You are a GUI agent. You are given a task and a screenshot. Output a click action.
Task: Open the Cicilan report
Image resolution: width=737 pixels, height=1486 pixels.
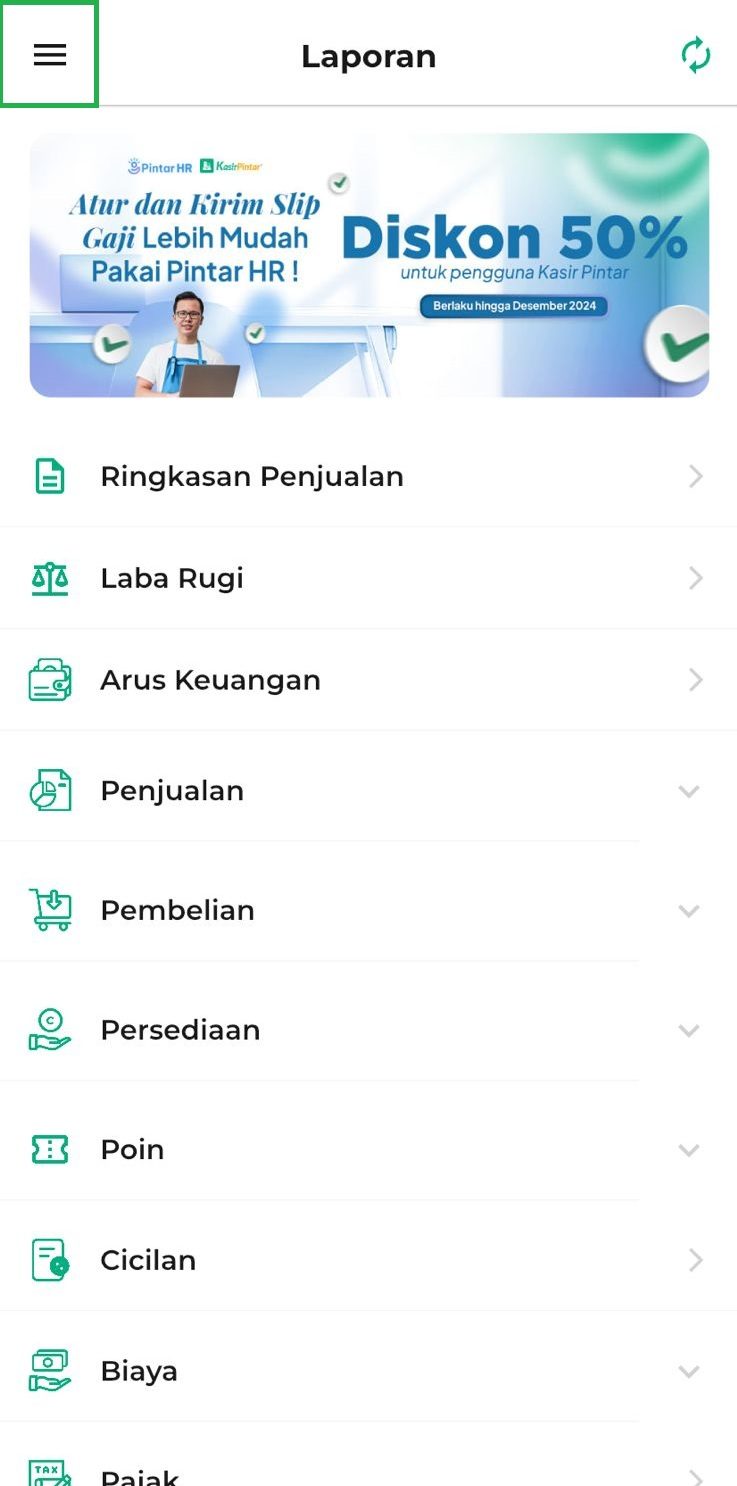coord(368,1260)
